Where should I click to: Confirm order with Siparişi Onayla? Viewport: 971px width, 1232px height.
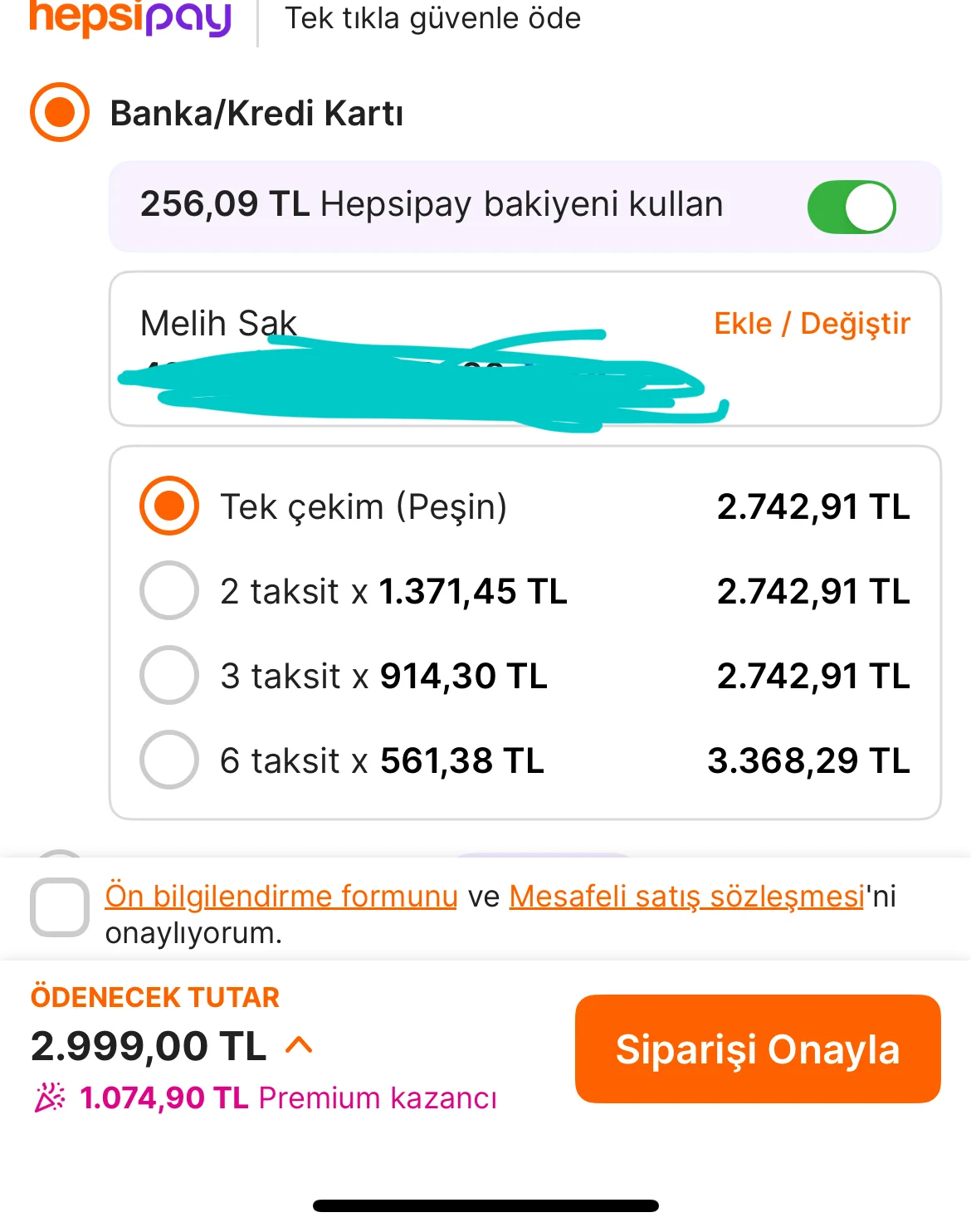(x=757, y=1049)
